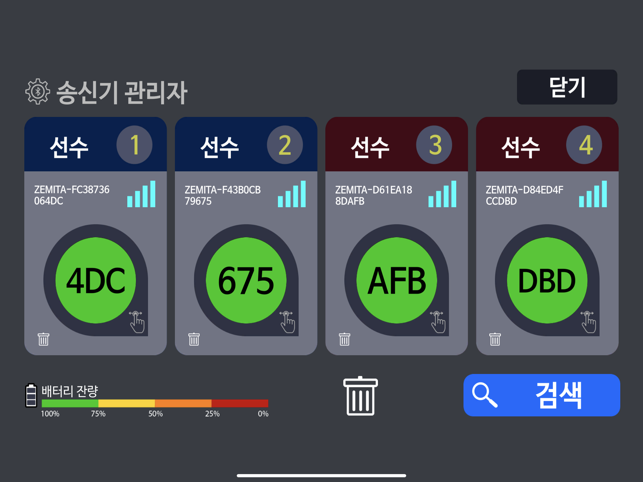Select the 선수 1 card header

click(x=96, y=146)
